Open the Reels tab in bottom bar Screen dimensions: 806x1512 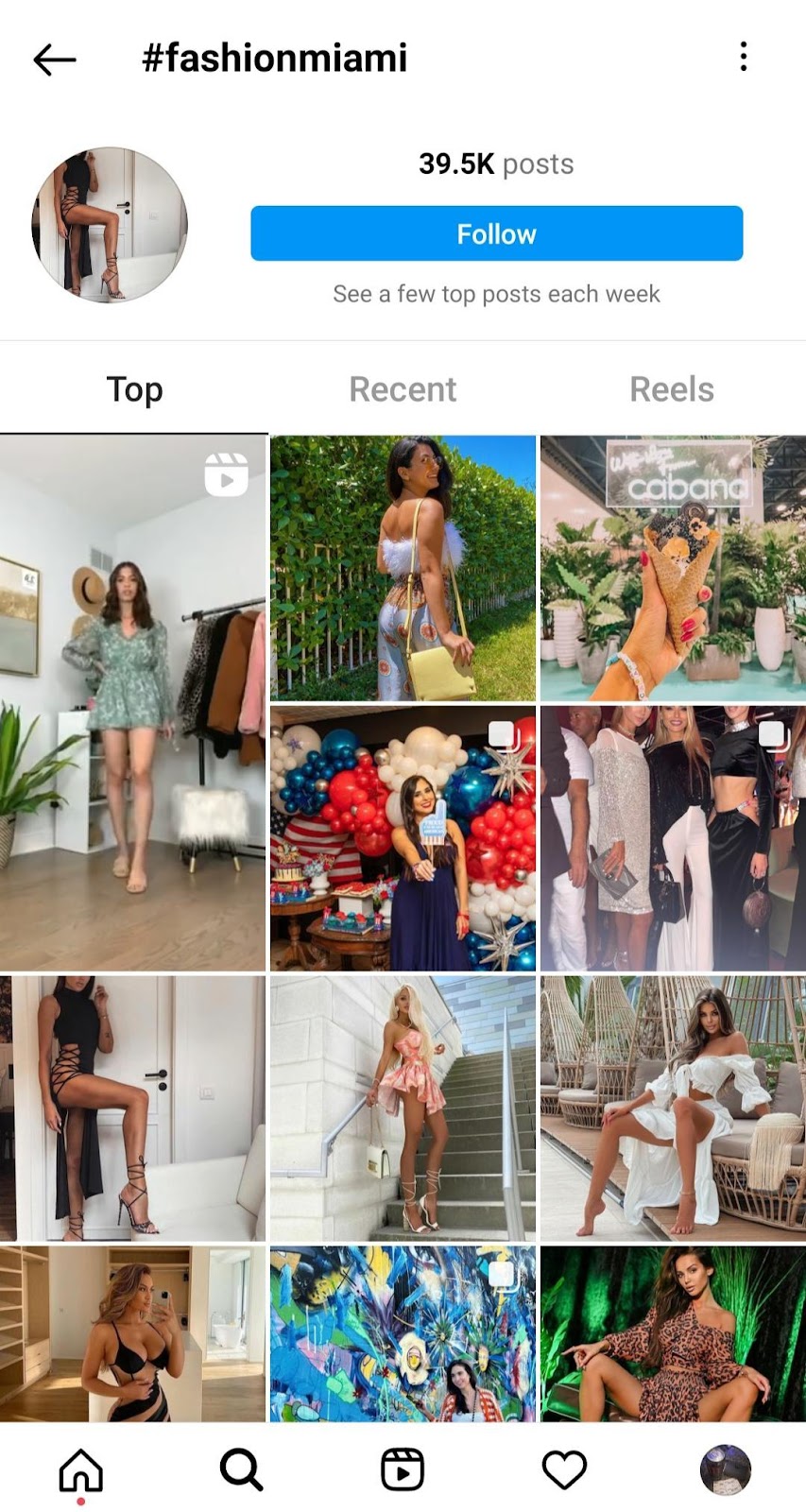pos(403,1470)
